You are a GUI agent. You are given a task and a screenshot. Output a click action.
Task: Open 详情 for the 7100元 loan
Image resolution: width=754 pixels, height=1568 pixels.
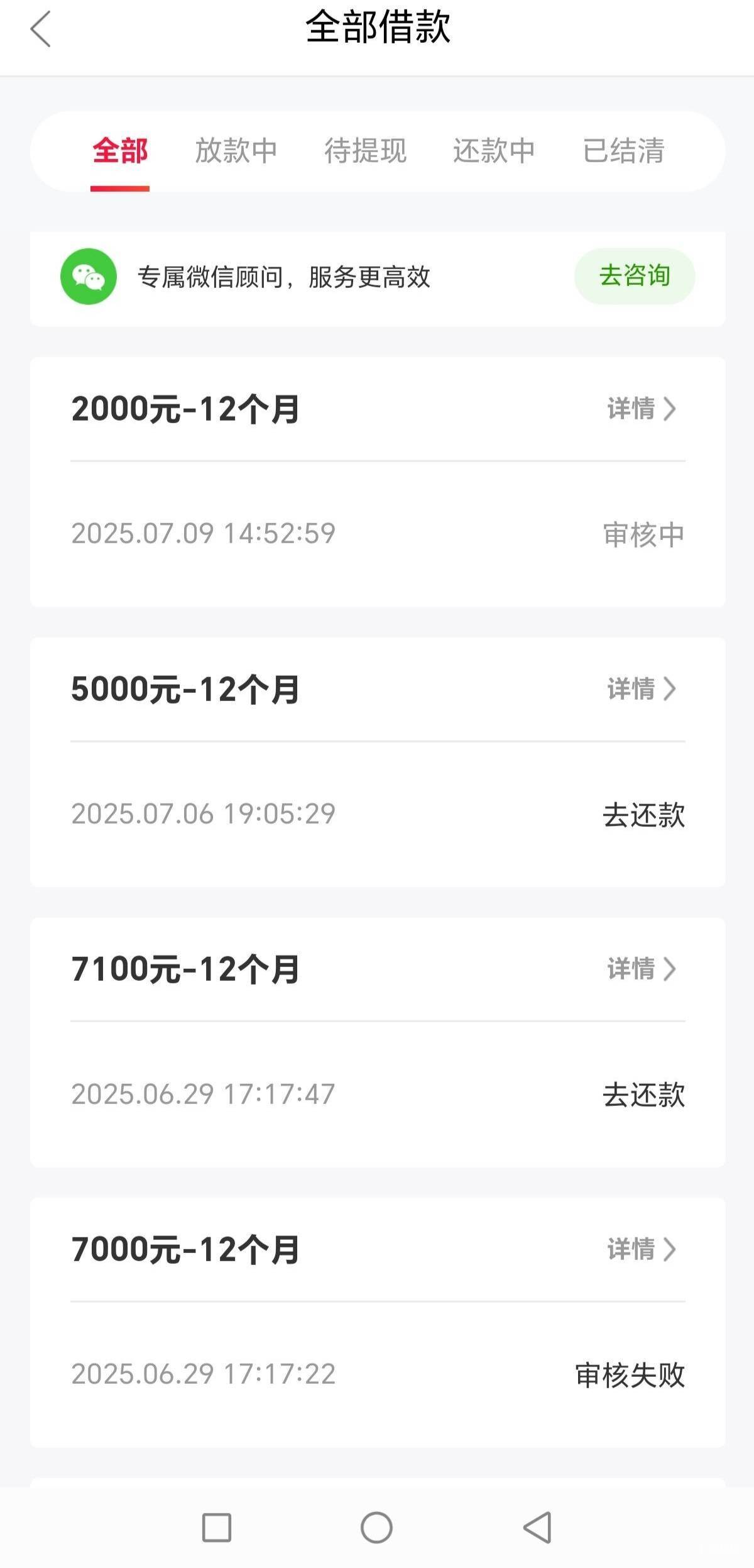coord(642,969)
